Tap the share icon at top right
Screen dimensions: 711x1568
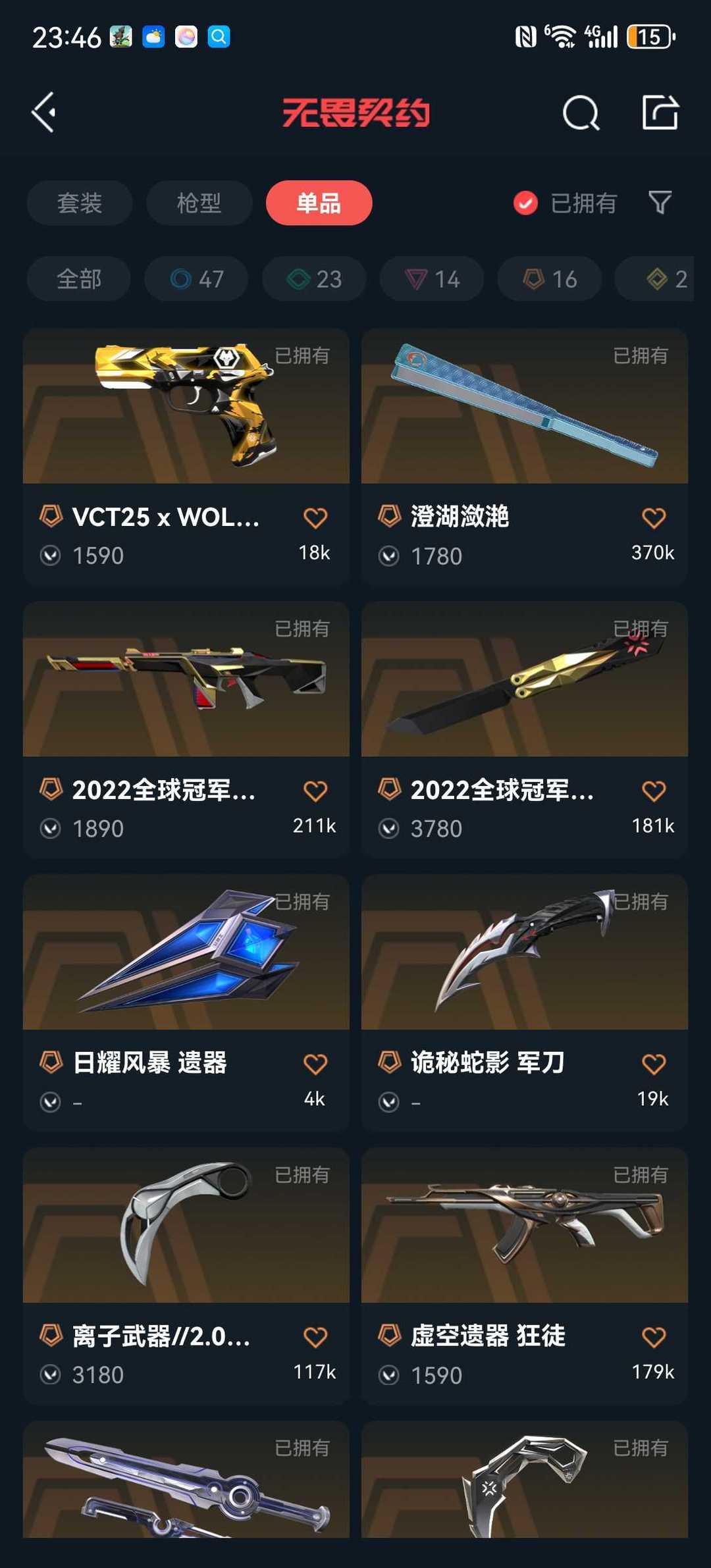(x=660, y=113)
